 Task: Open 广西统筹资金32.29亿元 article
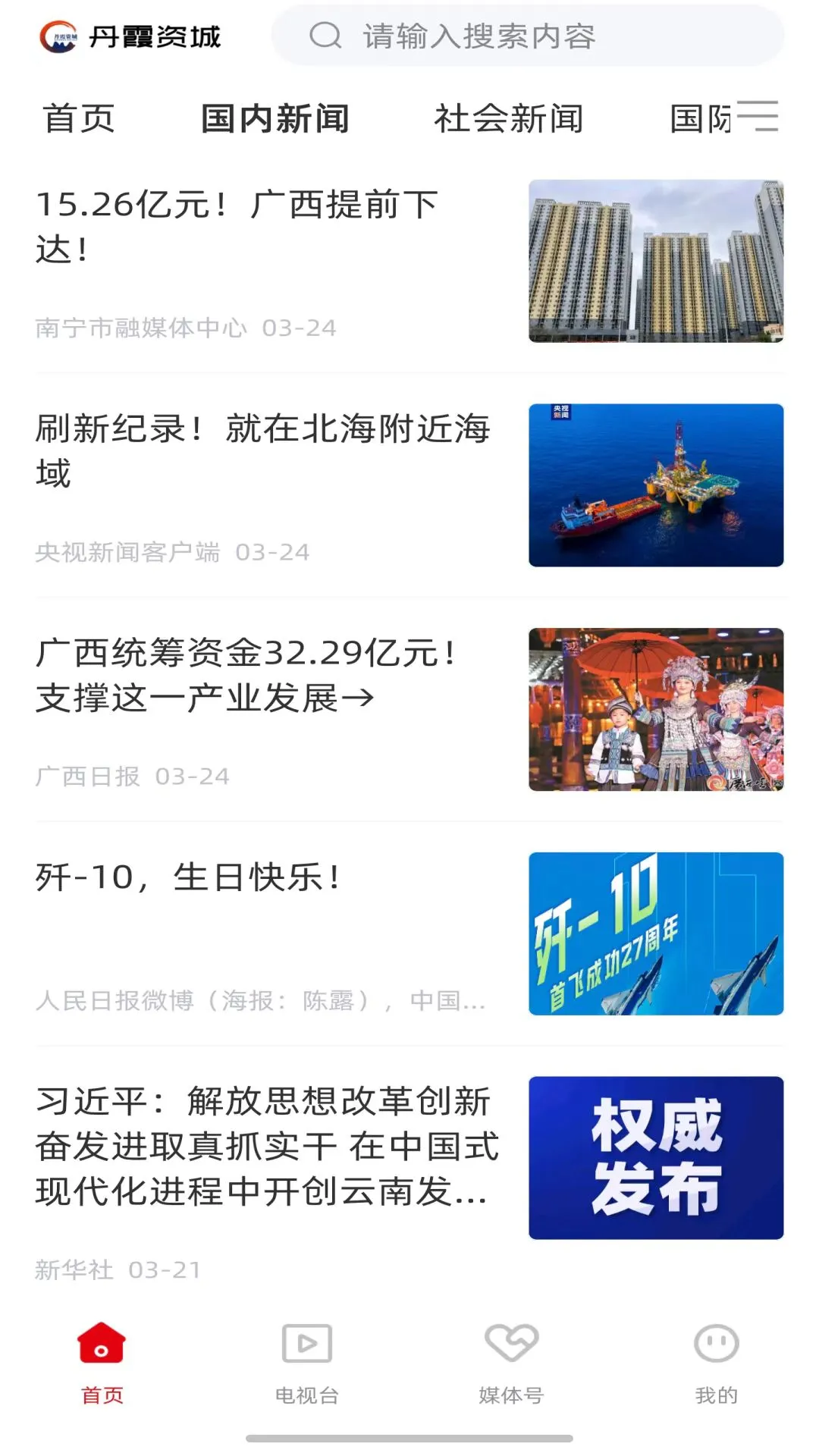click(247, 675)
